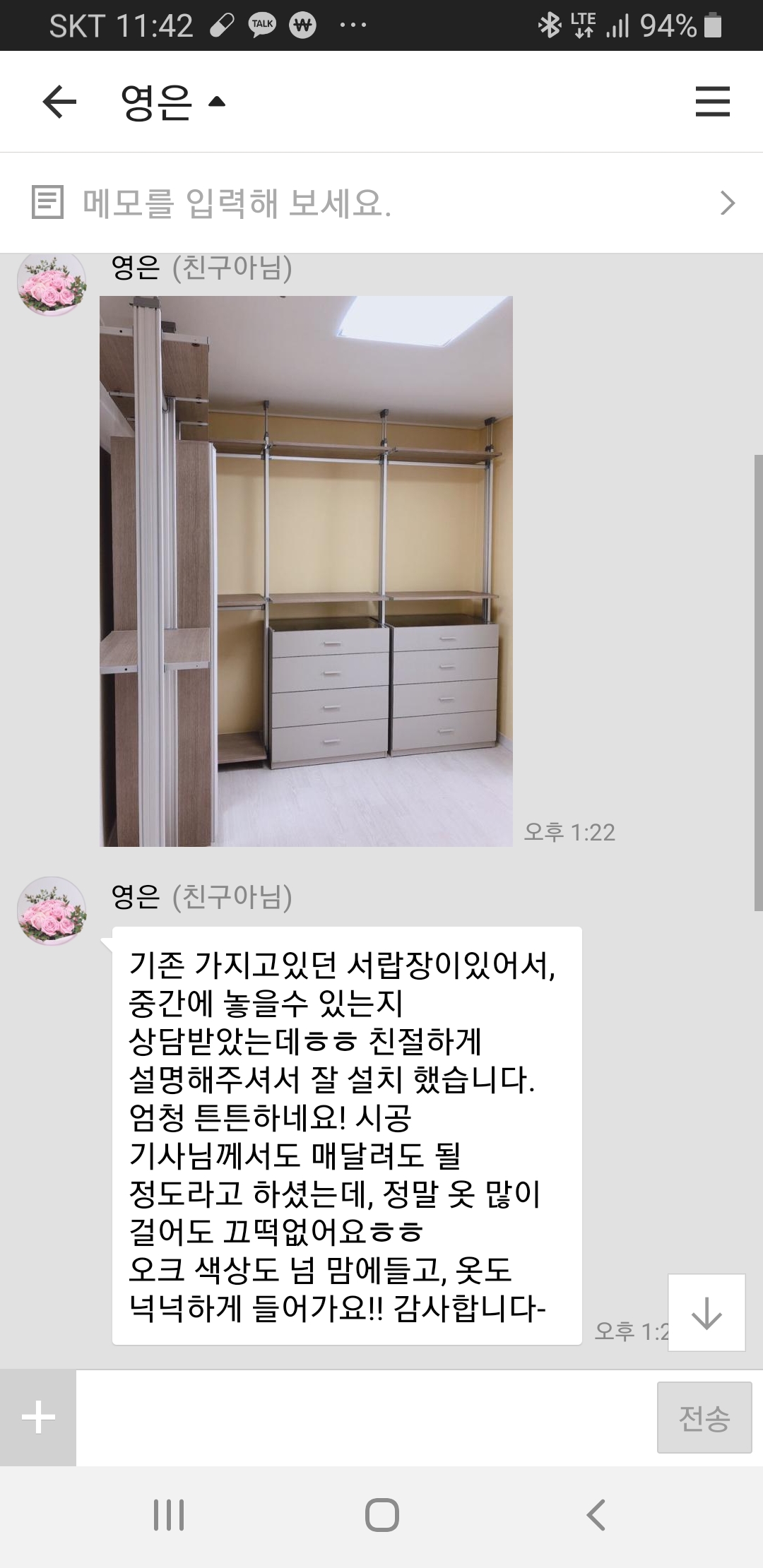Go back using the top arrow
This screenshot has height=1568, width=763.
(x=59, y=102)
